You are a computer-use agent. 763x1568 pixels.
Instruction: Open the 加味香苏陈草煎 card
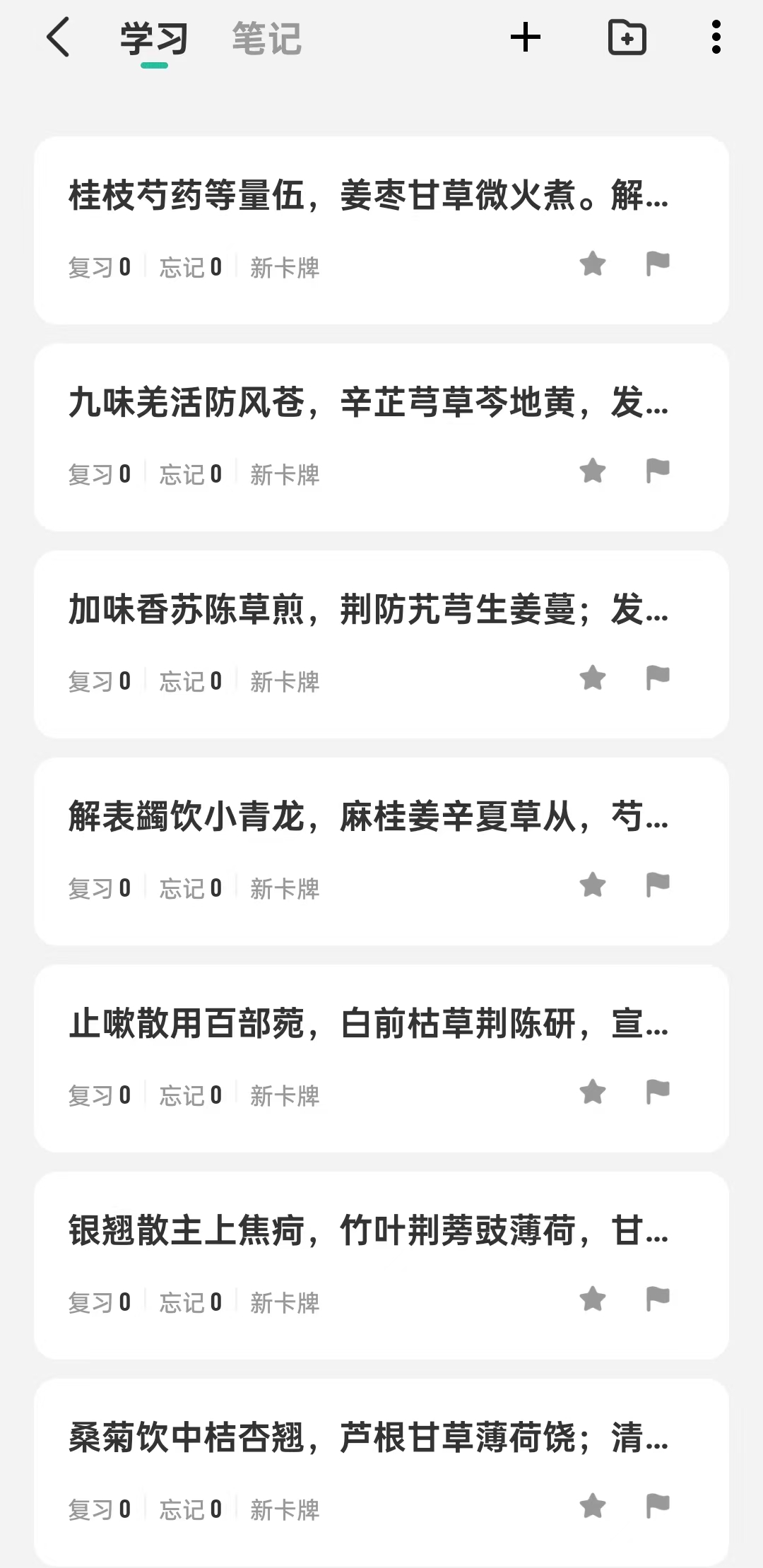pos(381,644)
